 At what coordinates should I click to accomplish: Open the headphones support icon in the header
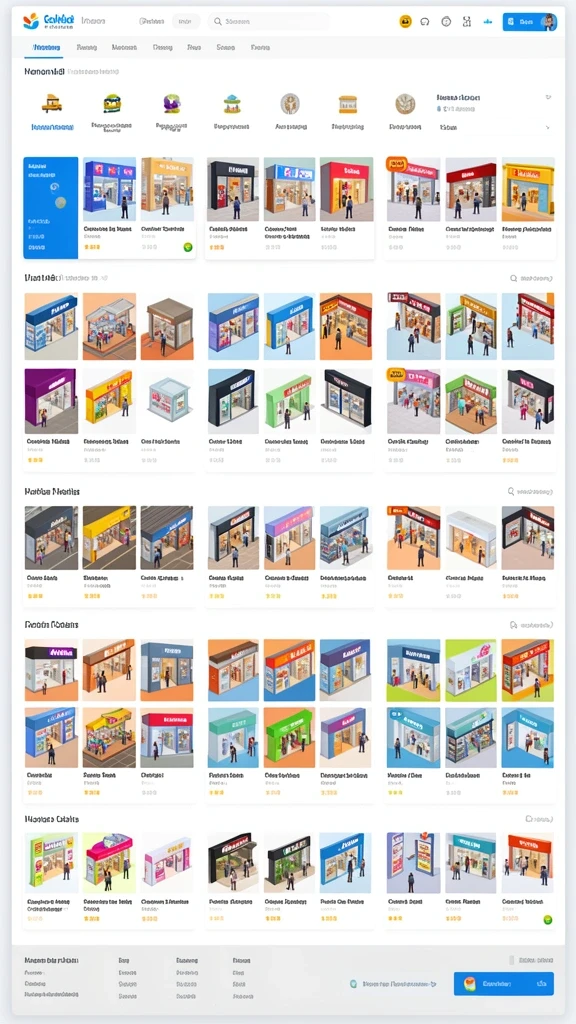(x=425, y=22)
